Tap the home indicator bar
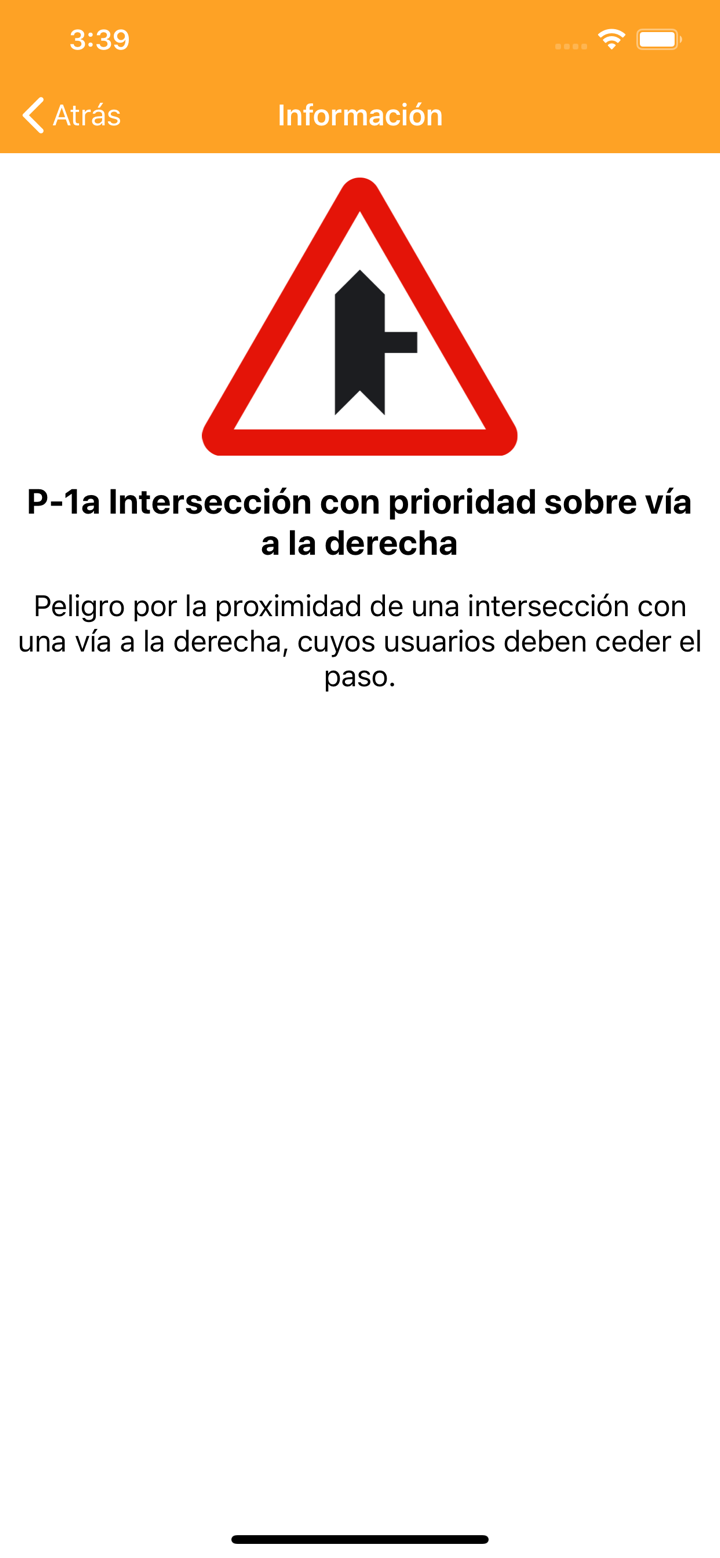The image size is (720, 1558). tap(360, 1539)
